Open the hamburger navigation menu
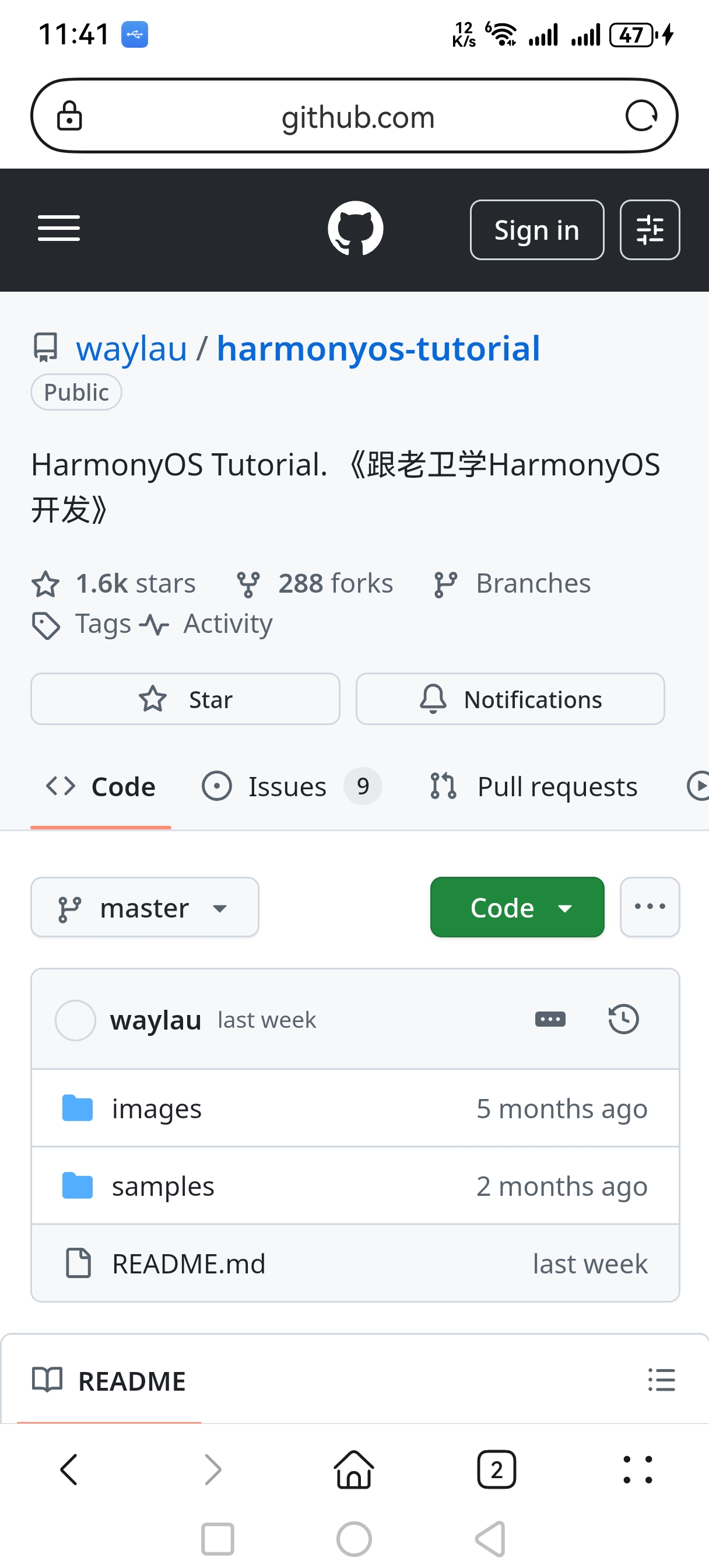Viewport: 709px width, 1568px height. [x=58, y=229]
